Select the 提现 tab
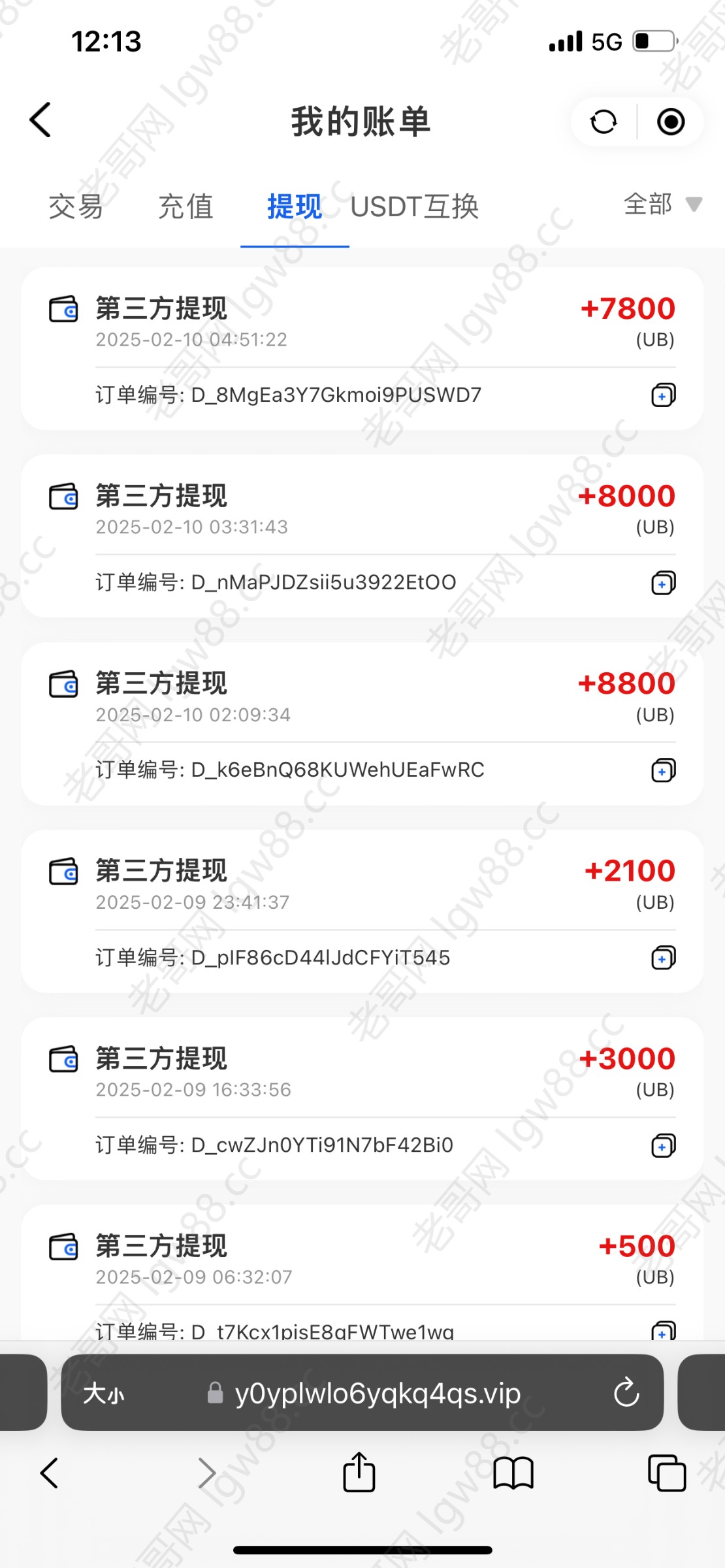Viewport: 725px width, 1568px height. (x=295, y=207)
